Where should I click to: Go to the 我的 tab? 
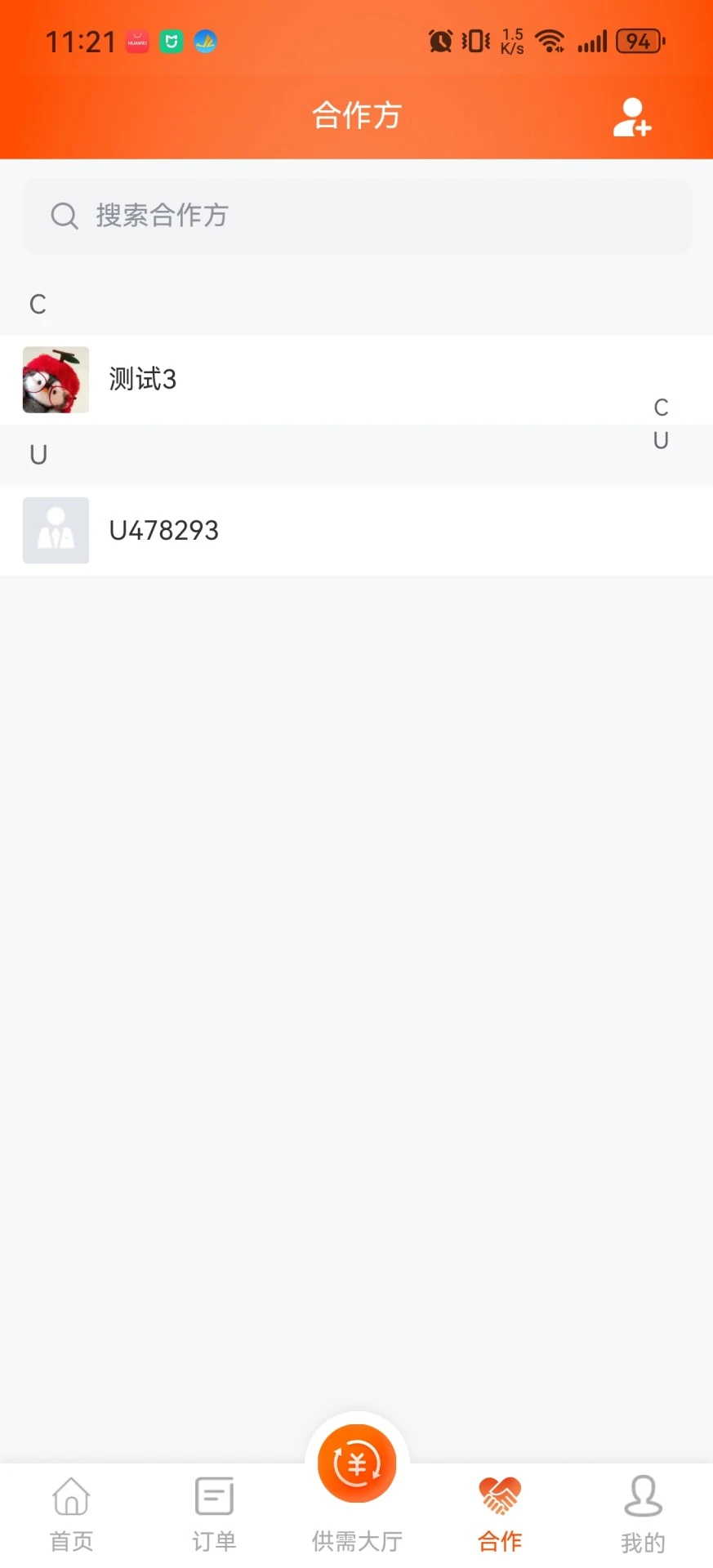(643, 1515)
